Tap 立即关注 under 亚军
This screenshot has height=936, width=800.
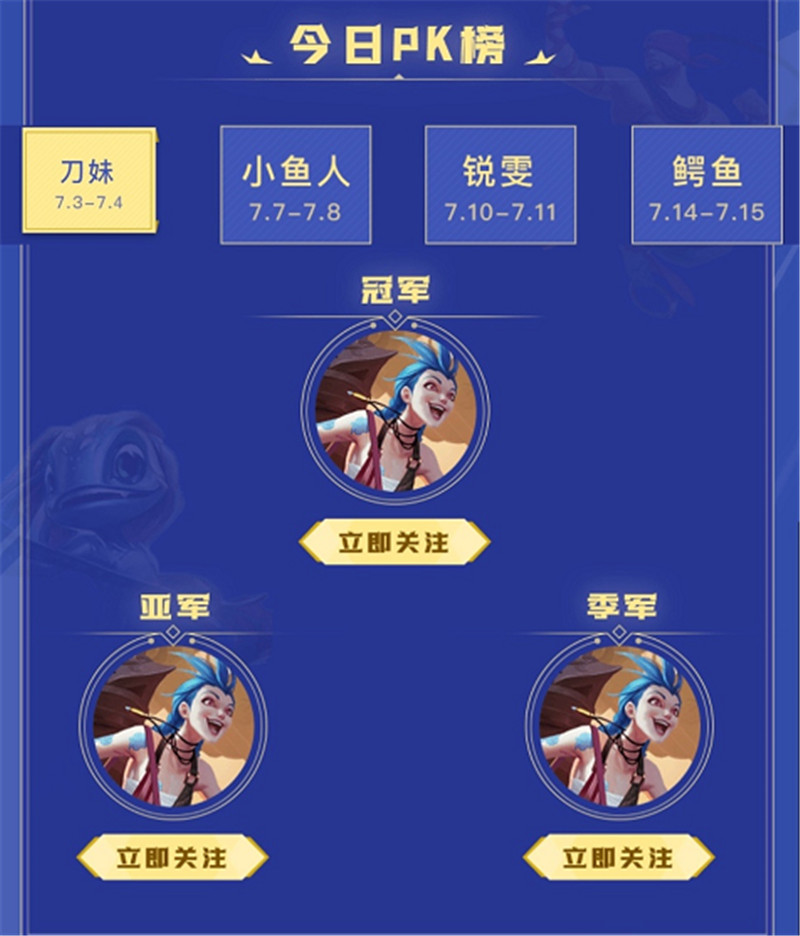tap(172, 858)
